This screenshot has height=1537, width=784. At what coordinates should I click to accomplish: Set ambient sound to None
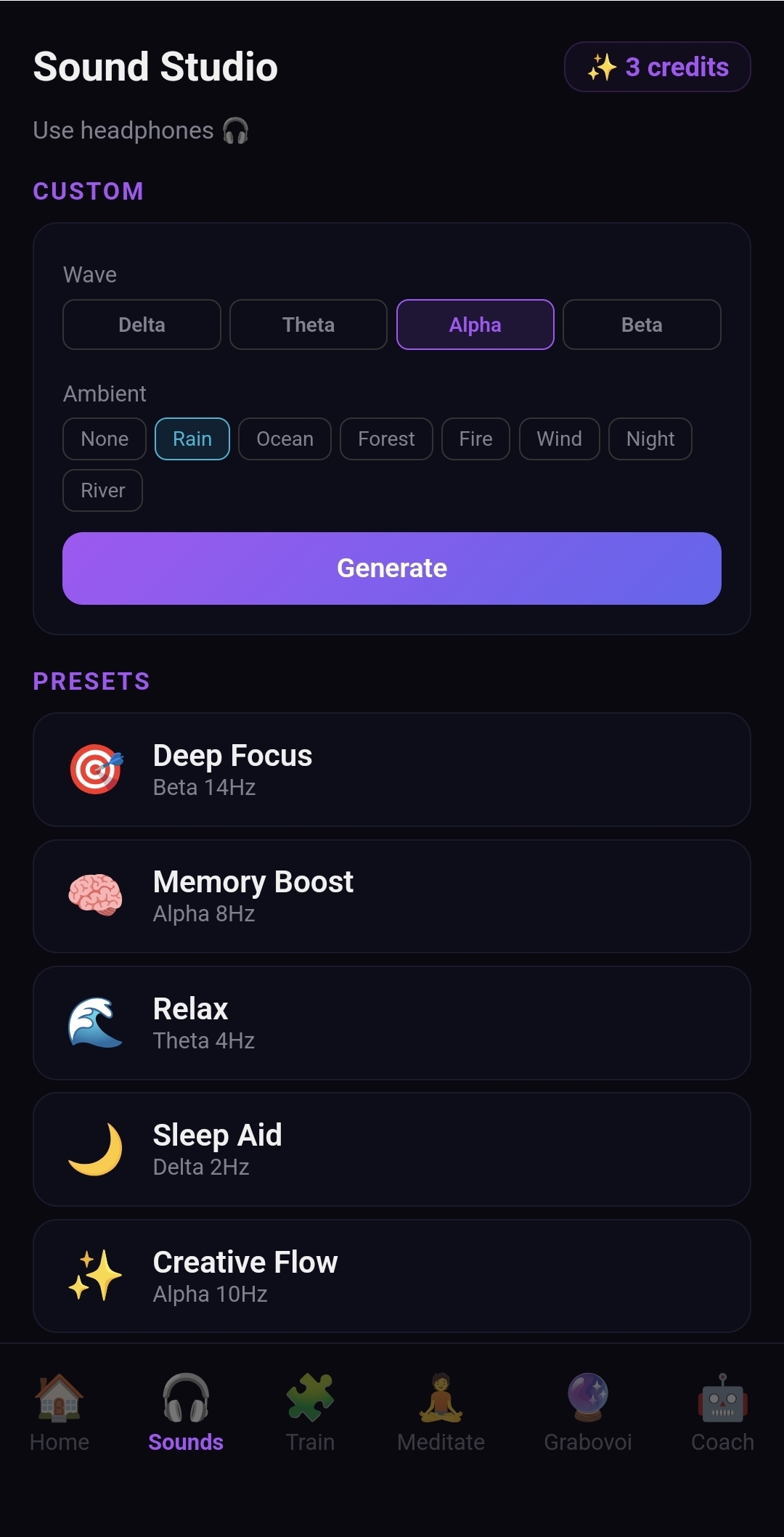click(x=105, y=439)
